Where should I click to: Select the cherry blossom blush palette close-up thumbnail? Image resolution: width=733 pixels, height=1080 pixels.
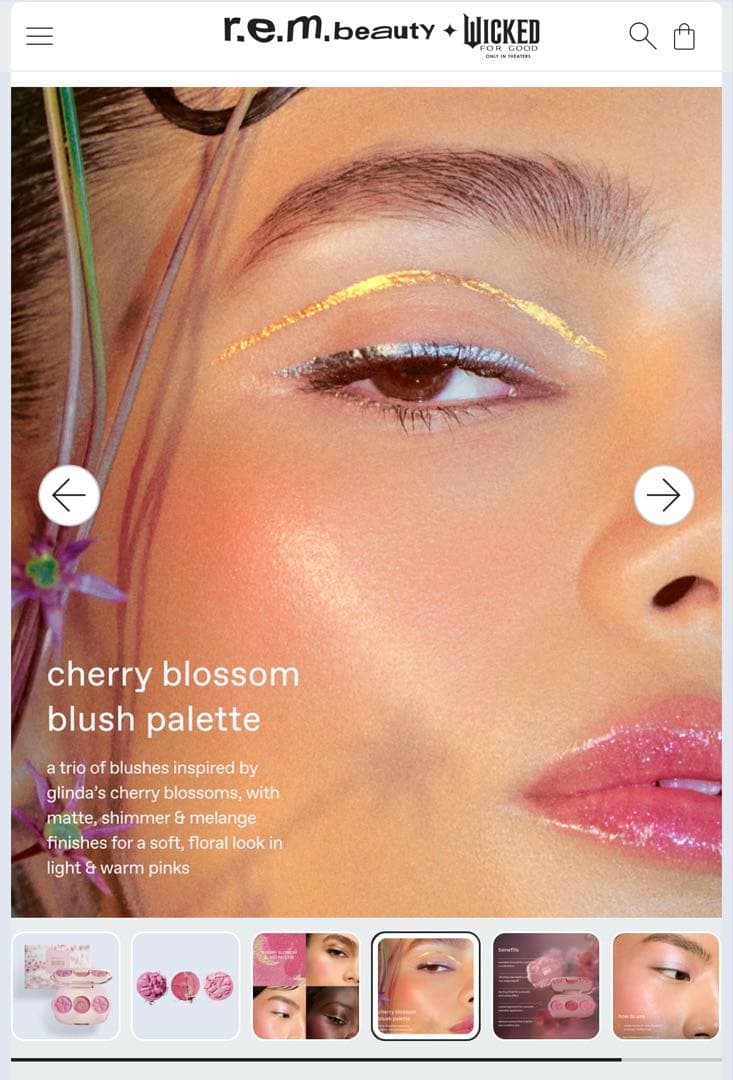426,986
